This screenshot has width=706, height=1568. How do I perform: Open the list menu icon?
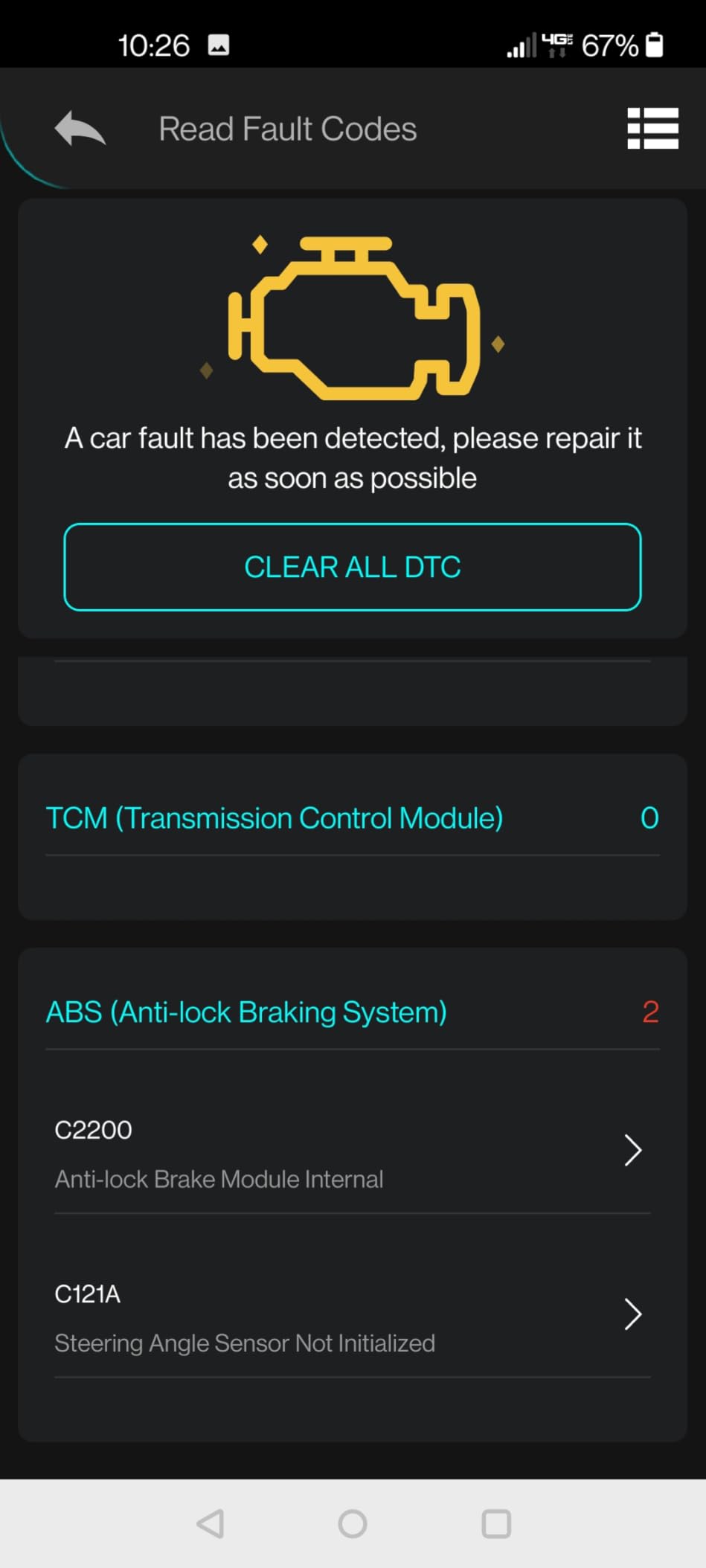(652, 129)
